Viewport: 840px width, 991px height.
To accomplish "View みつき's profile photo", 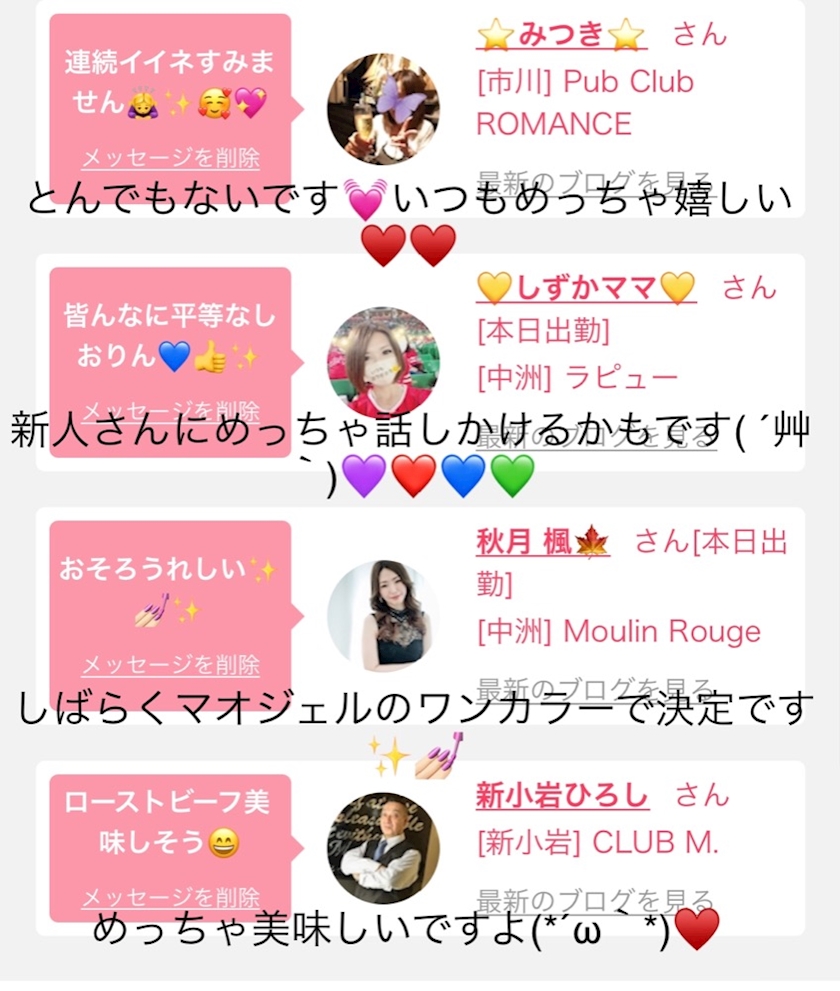I will pyautogui.click(x=383, y=108).
